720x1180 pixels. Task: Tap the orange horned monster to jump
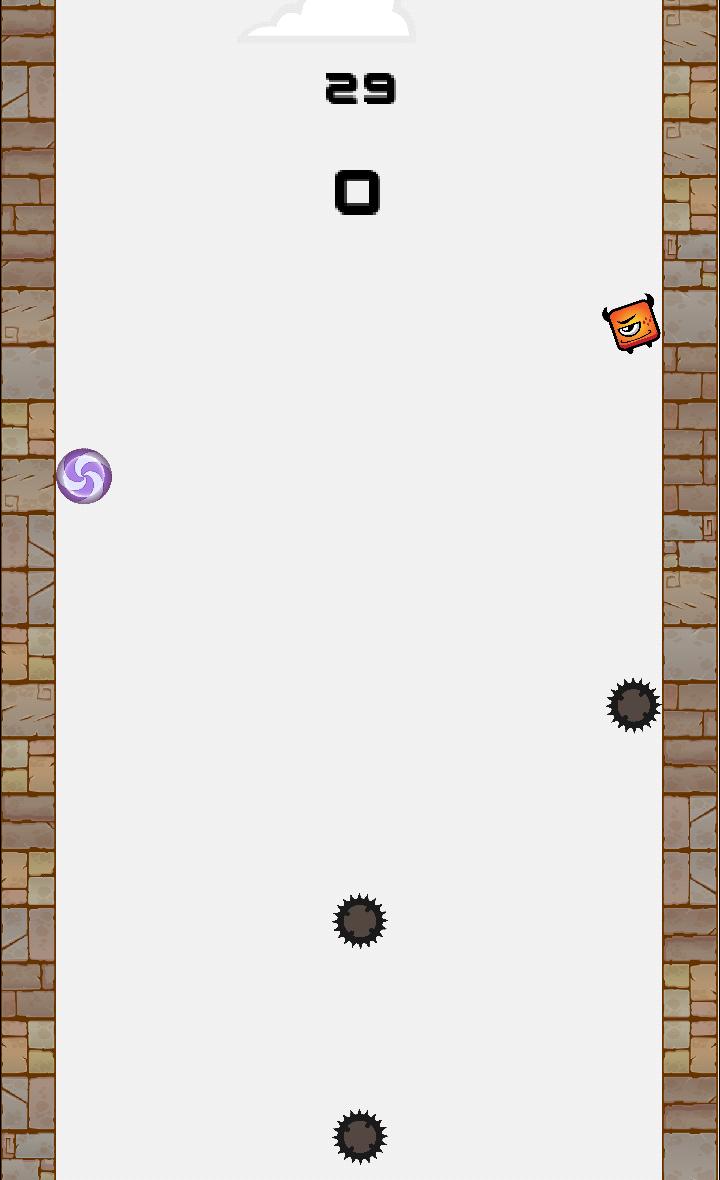[632, 324]
